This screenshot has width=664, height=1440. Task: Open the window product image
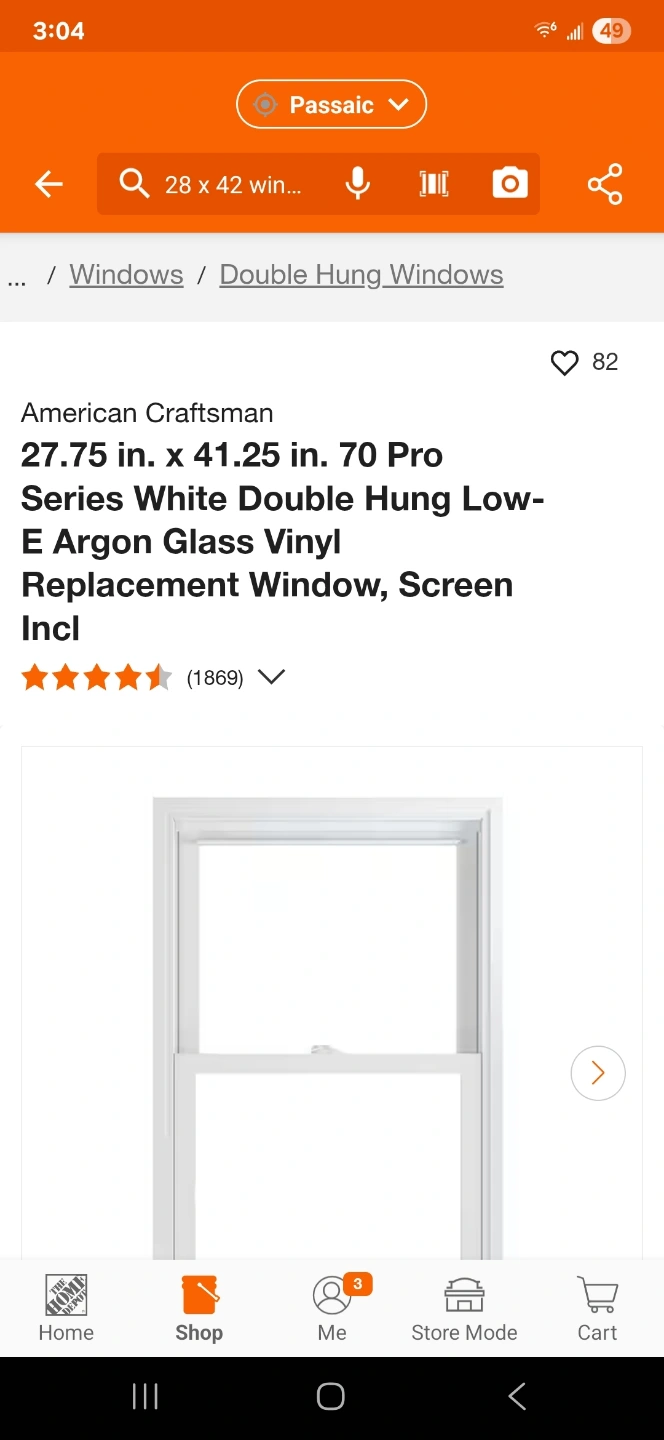click(327, 1028)
